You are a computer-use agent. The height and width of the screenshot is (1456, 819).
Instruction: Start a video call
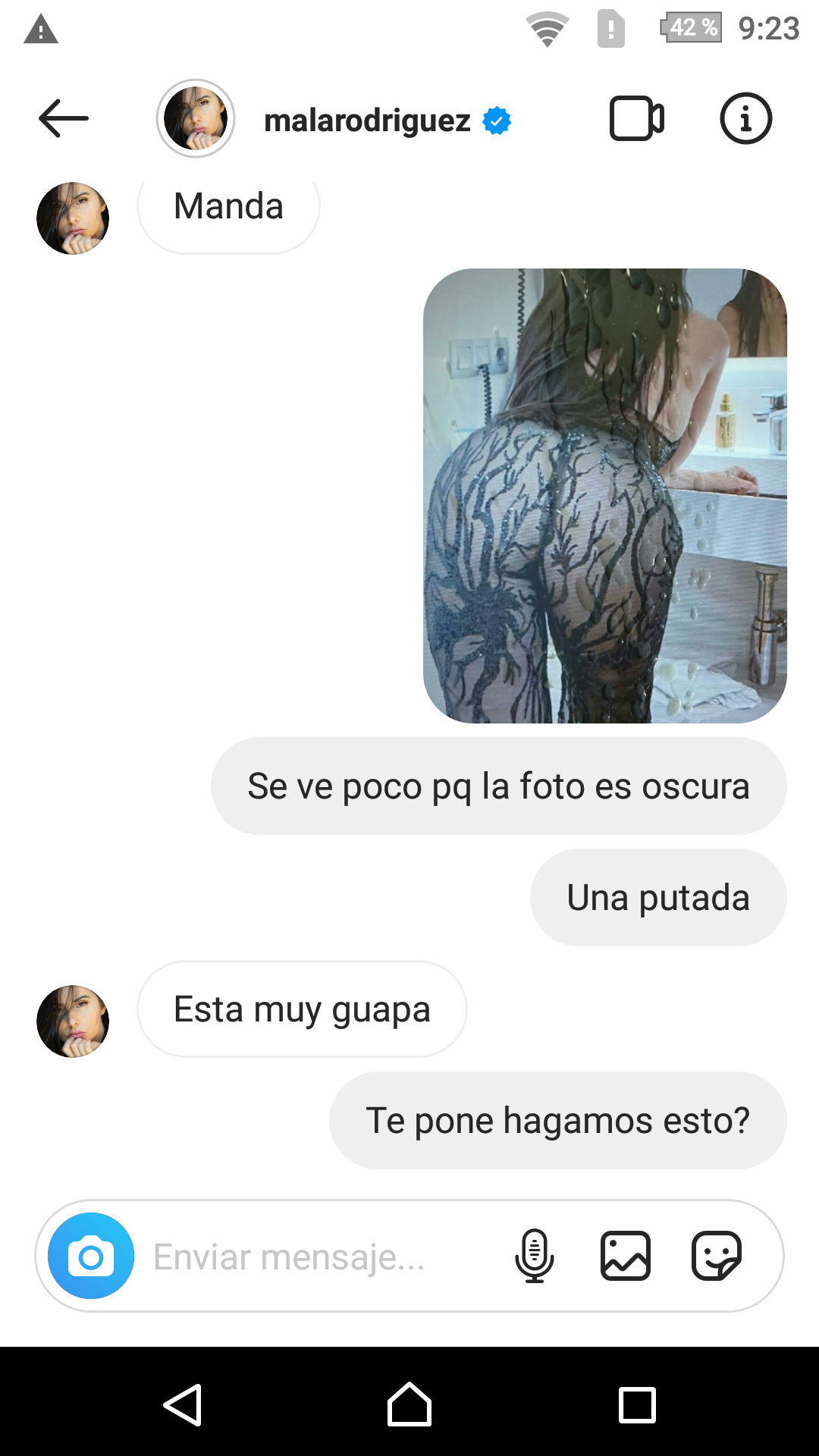[637, 119]
